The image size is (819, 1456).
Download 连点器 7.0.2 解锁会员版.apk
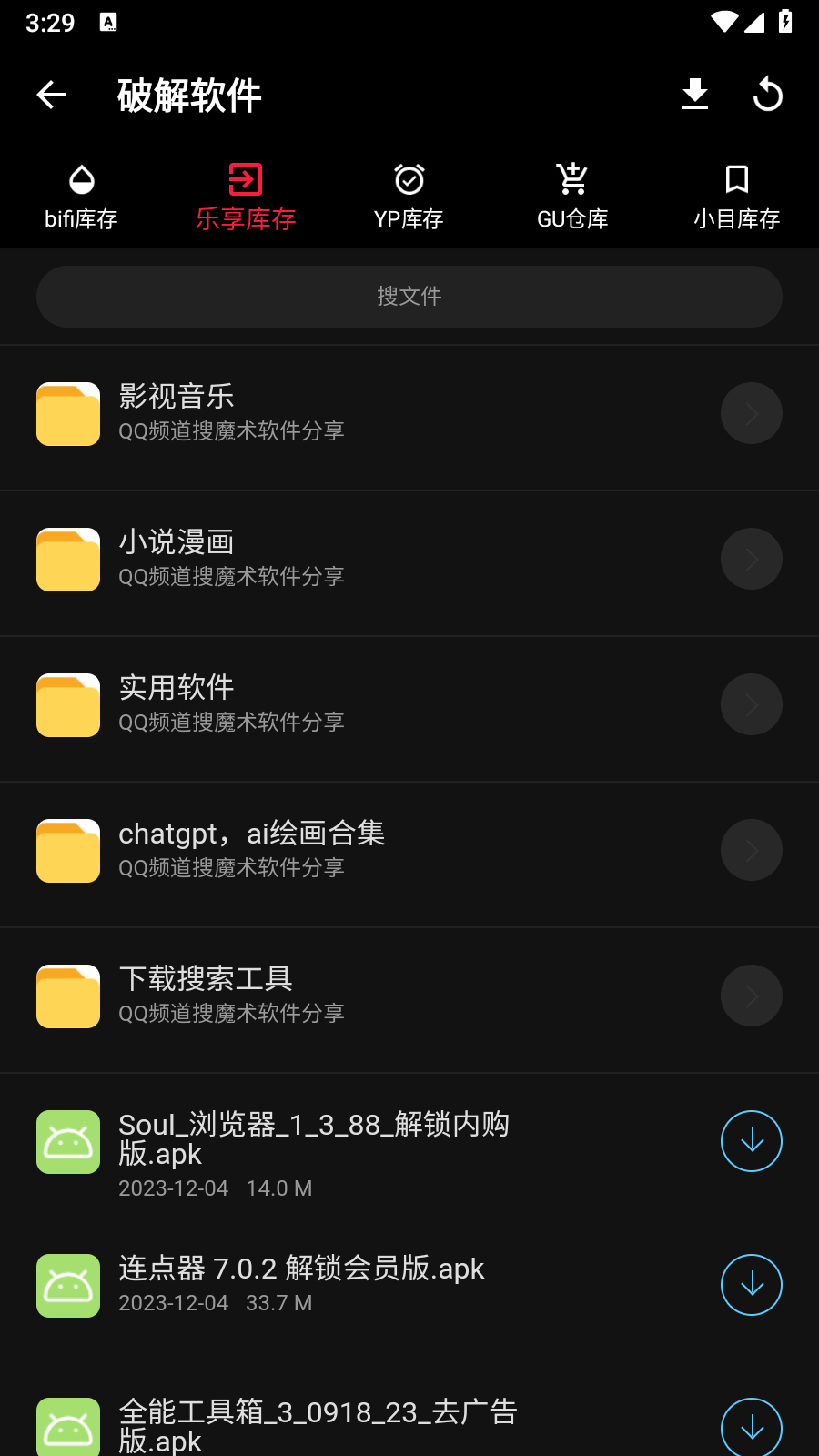click(x=751, y=1285)
